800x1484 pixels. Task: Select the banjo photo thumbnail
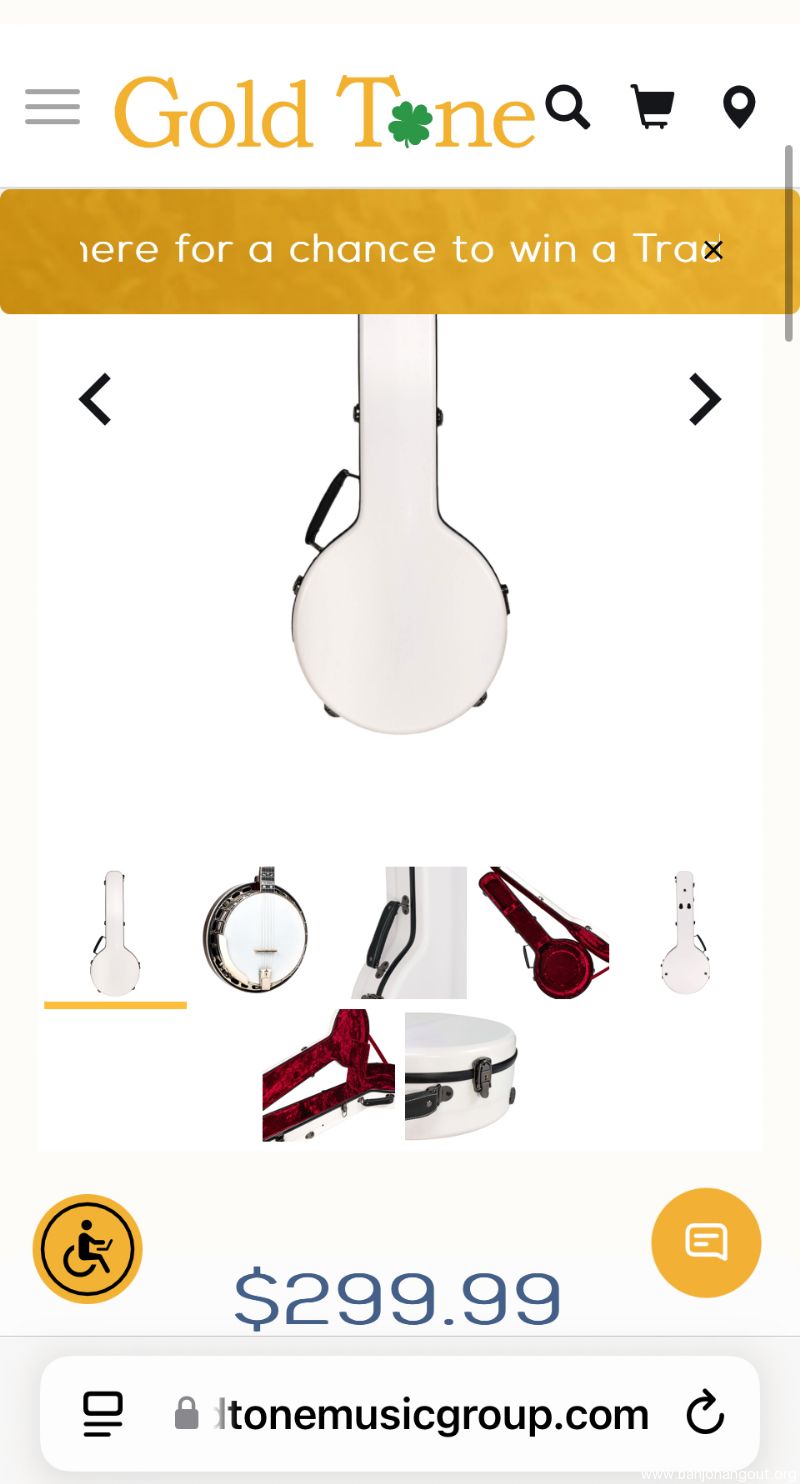coord(257,932)
